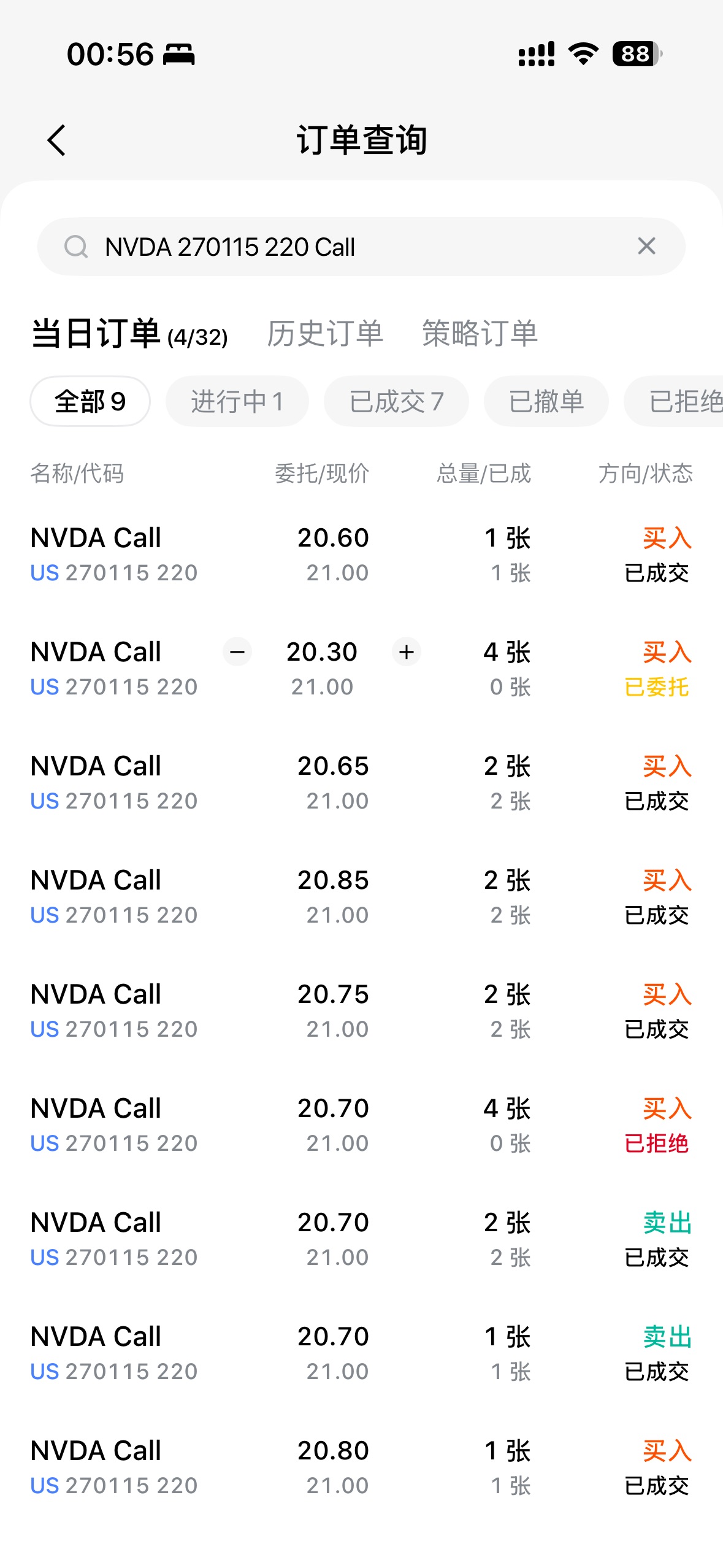Image resolution: width=723 pixels, height=1568 pixels.
Task: Go back from the order query page
Action: (56, 140)
